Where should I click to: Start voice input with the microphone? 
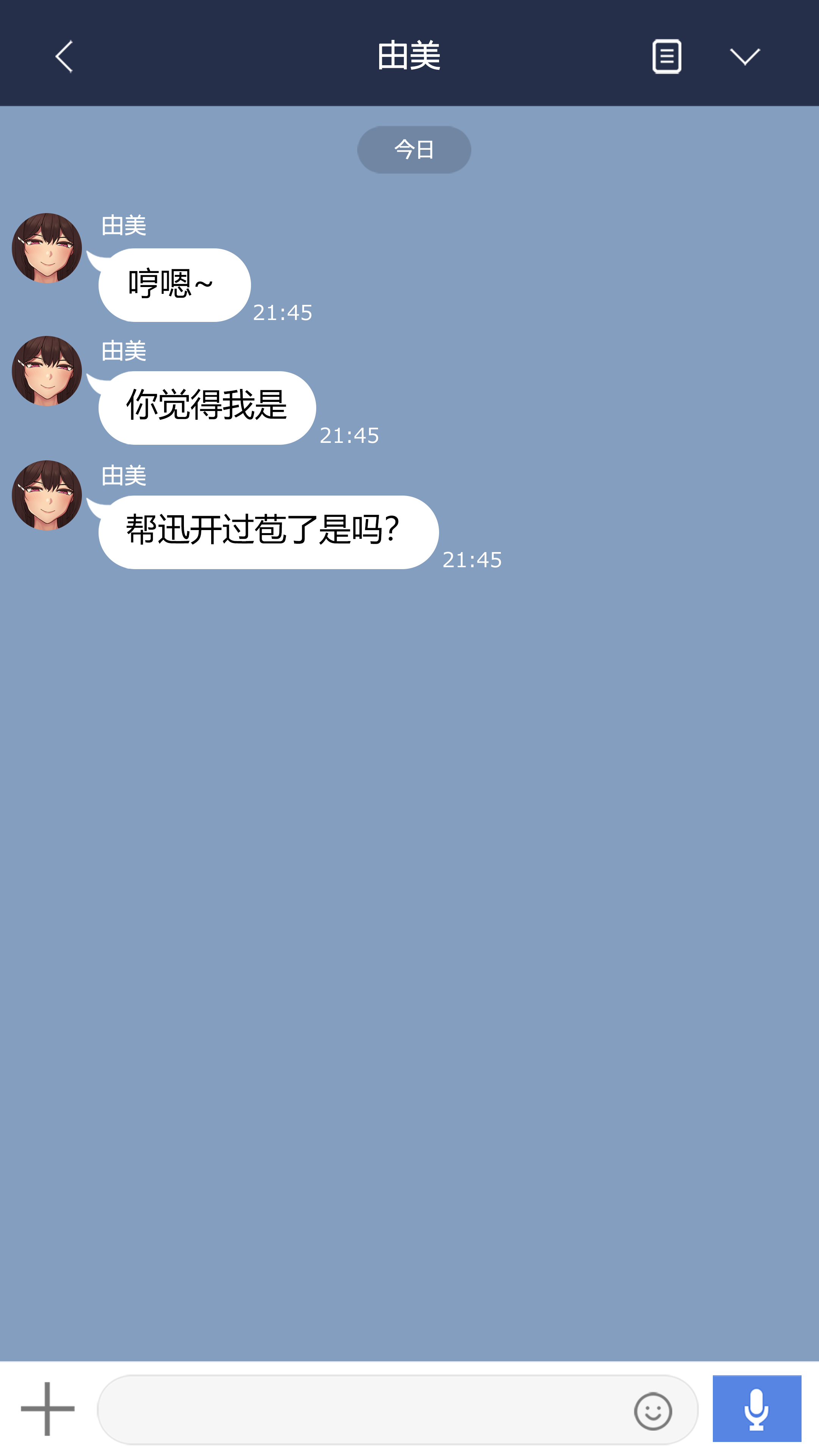756,1409
